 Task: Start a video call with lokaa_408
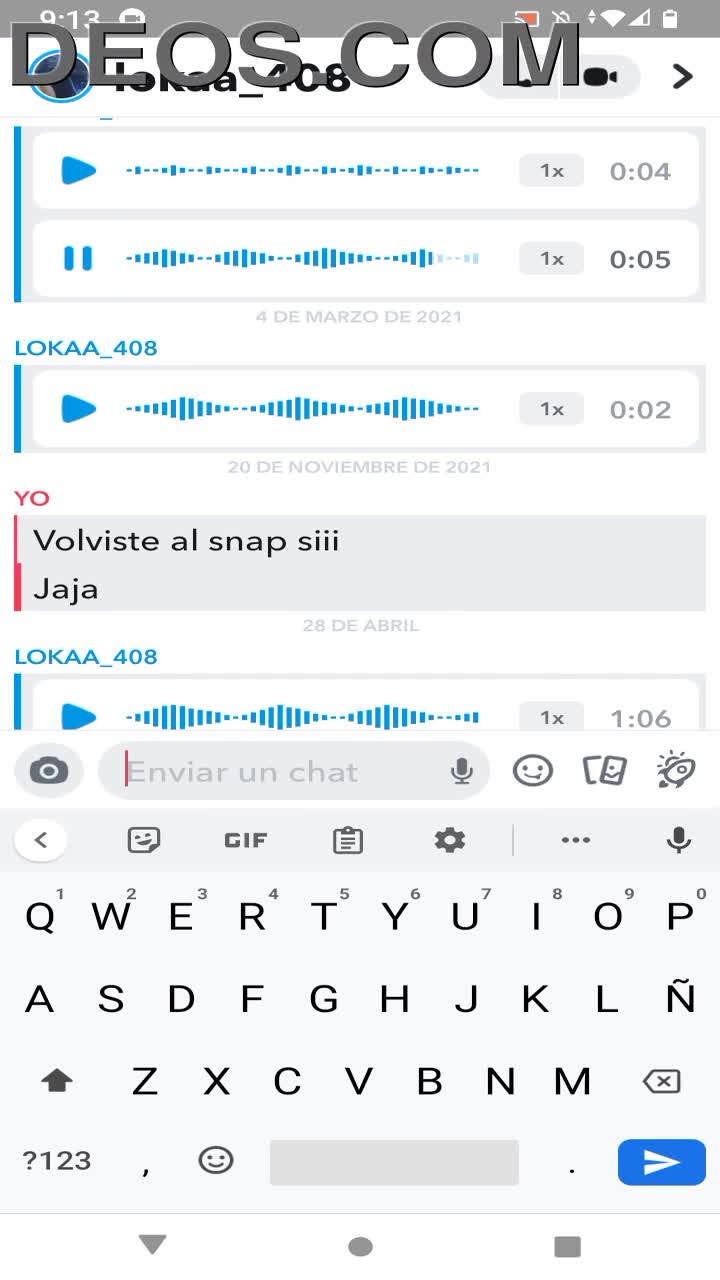[x=600, y=77]
